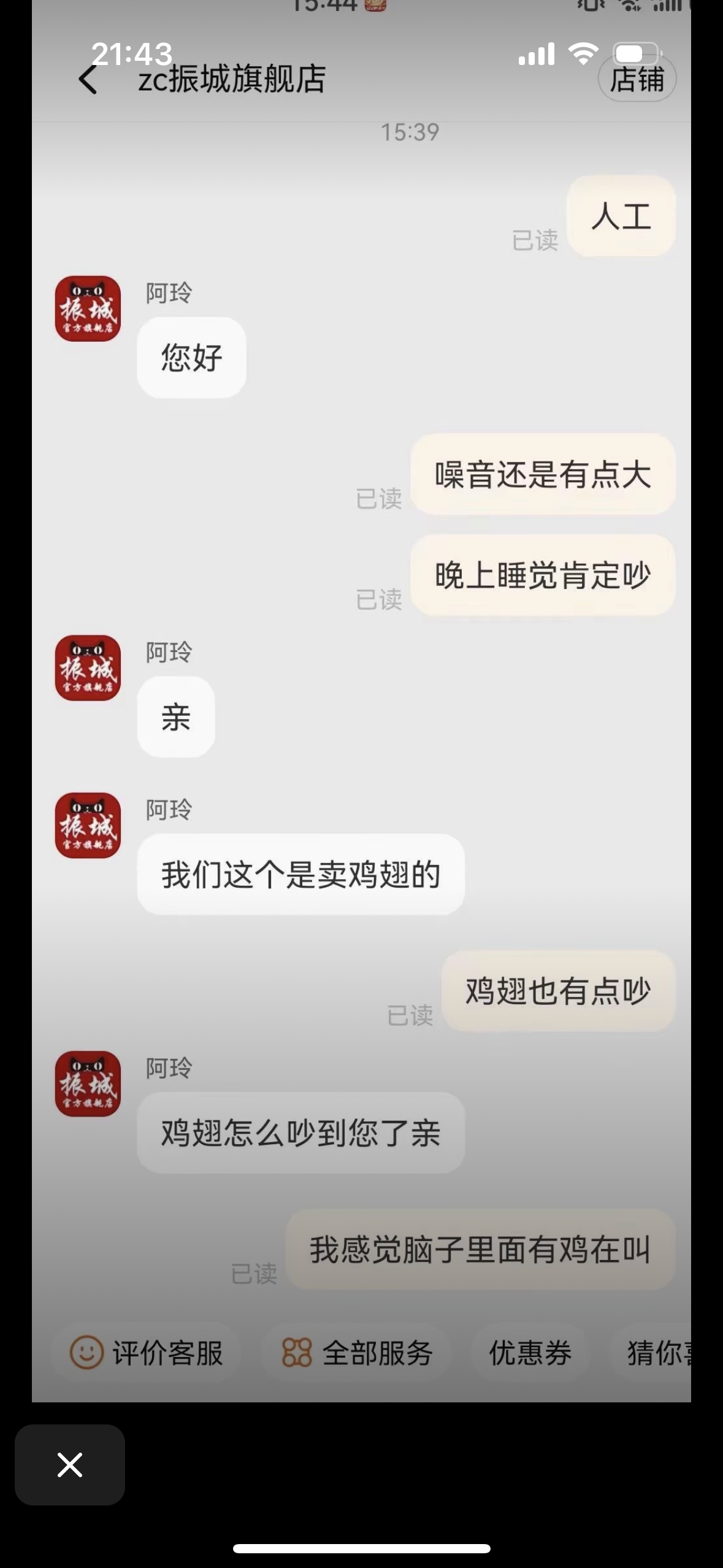Tap the 鸡翅也有点吵 message bubble

pyautogui.click(x=557, y=991)
